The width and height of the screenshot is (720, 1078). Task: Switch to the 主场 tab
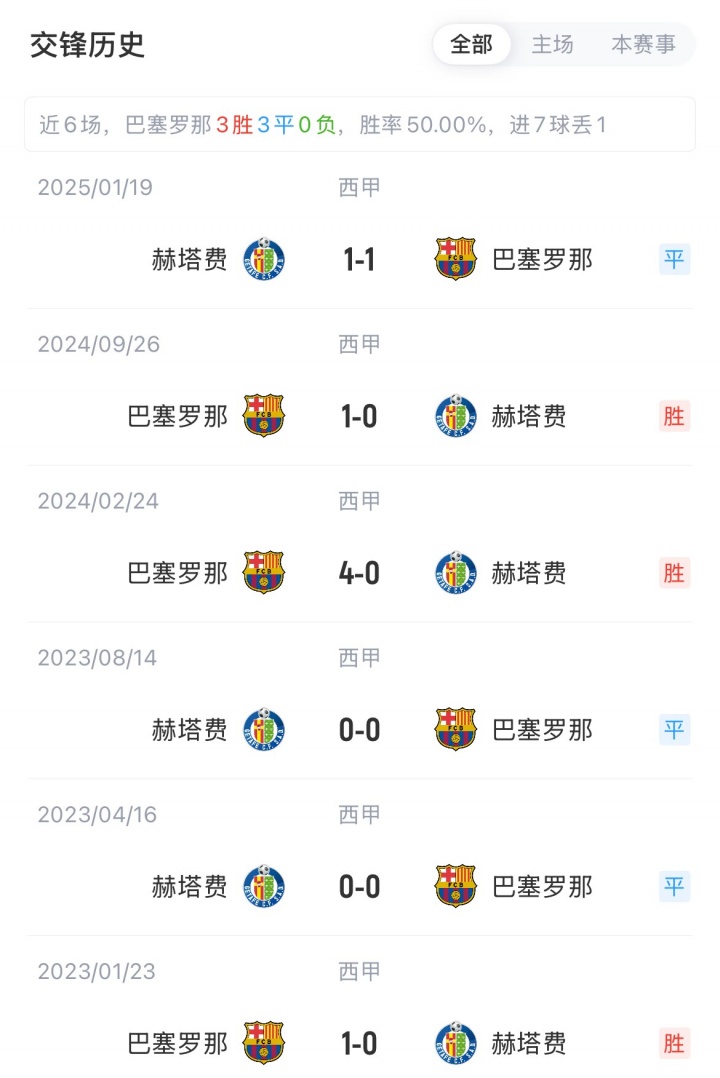tap(552, 45)
